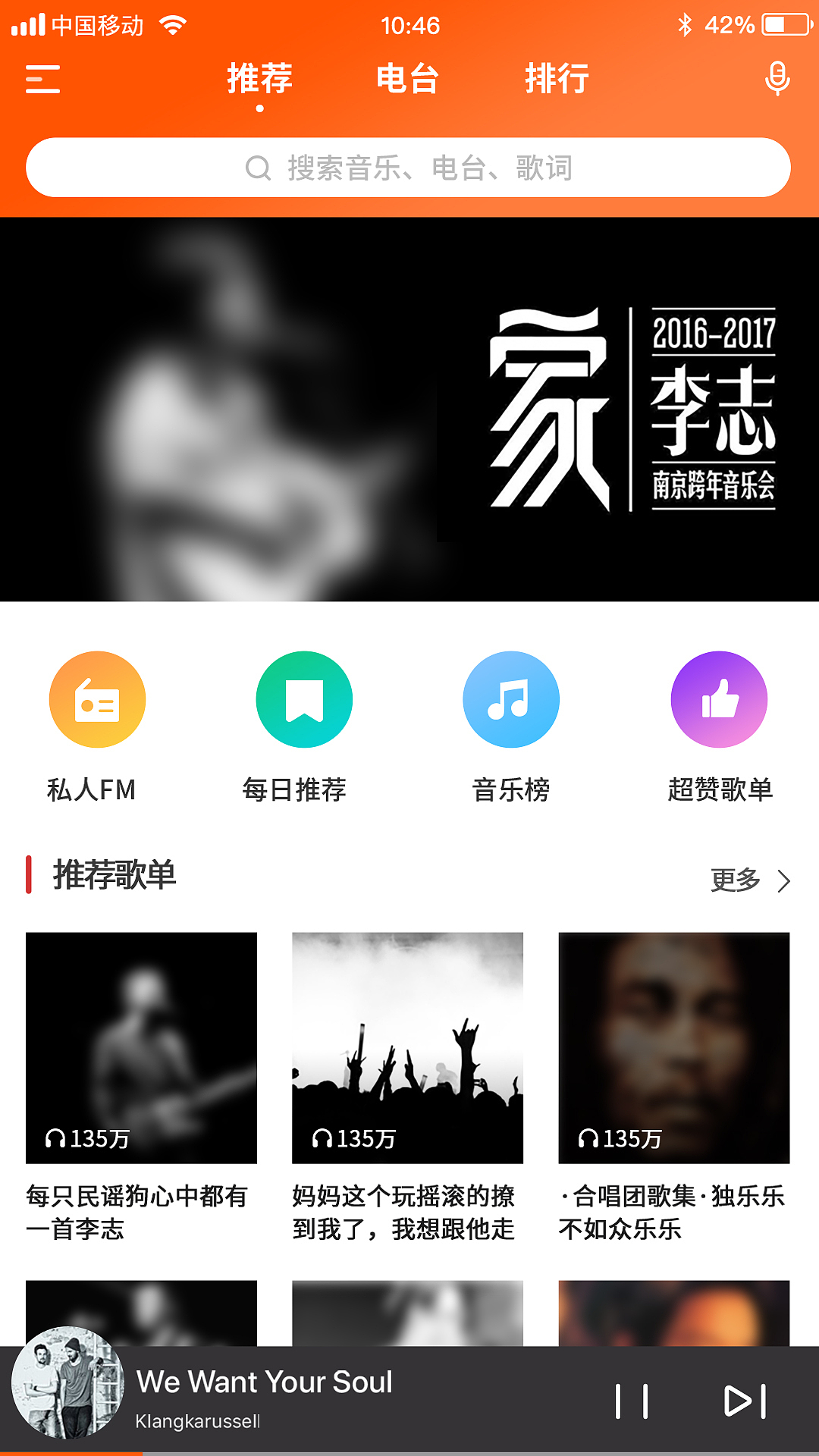Open the Wi-Fi indicator in status bar
Screen dimensions: 819x1456
coord(173,25)
